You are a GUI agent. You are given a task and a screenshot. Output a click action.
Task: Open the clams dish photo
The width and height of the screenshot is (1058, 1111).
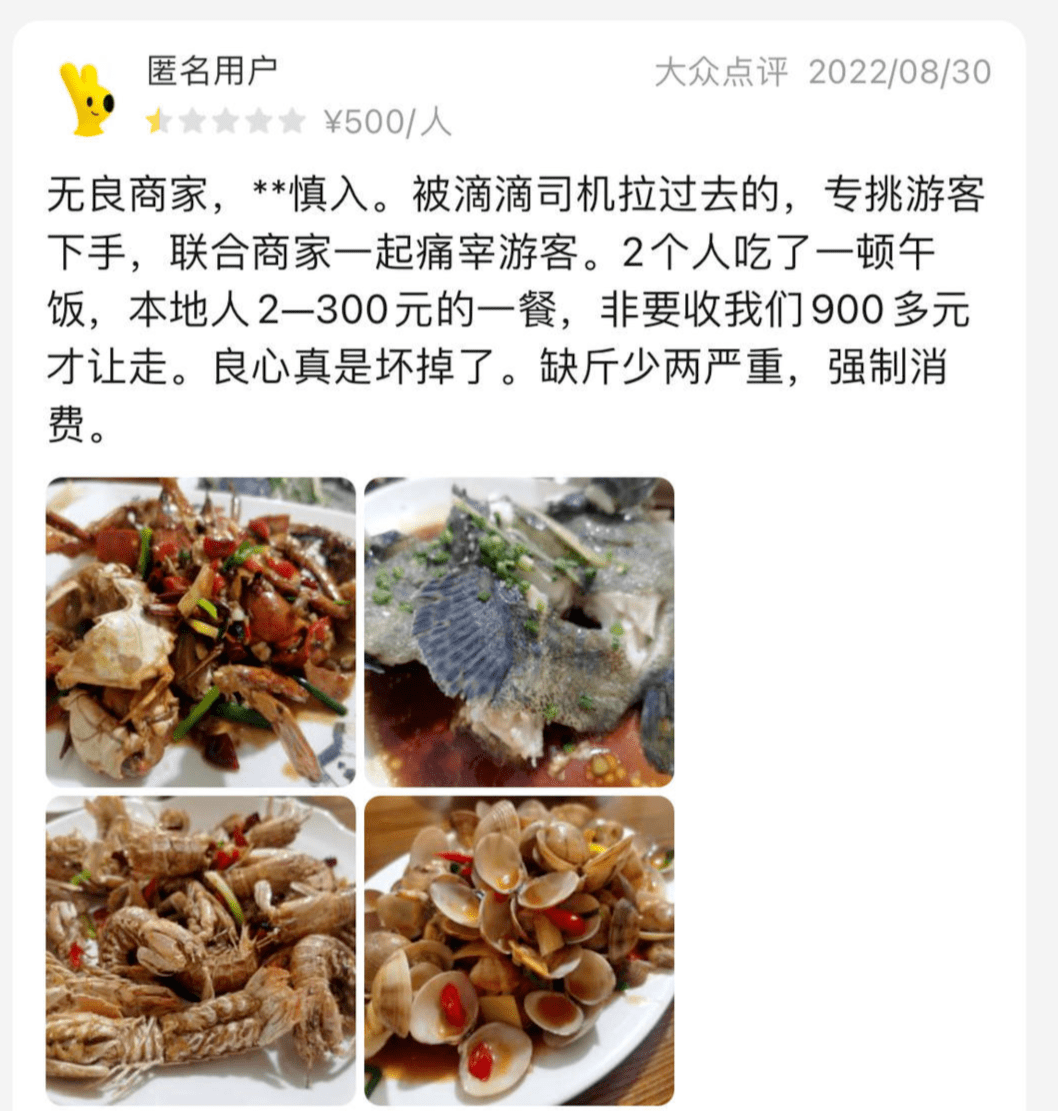click(x=518, y=949)
